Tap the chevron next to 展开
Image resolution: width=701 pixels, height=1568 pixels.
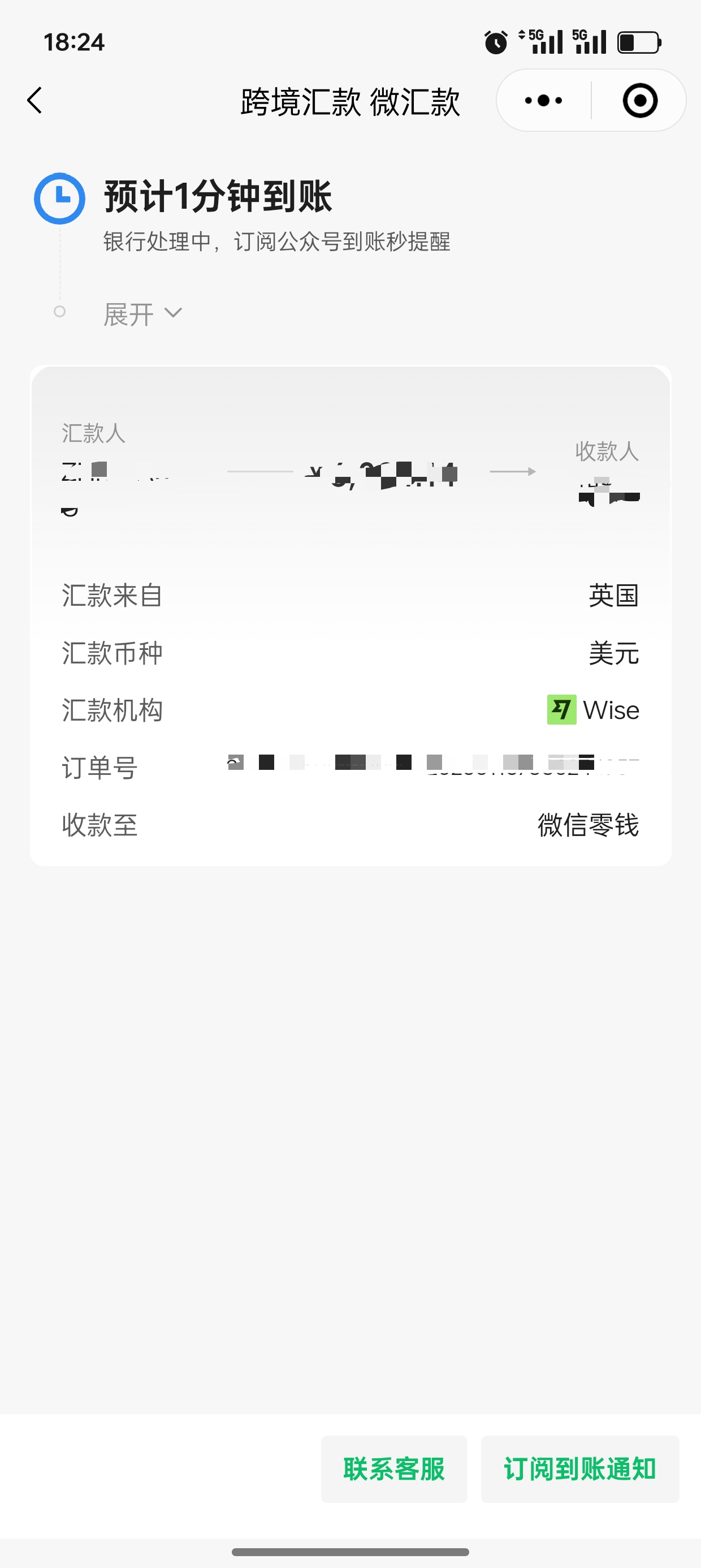tap(174, 313)
